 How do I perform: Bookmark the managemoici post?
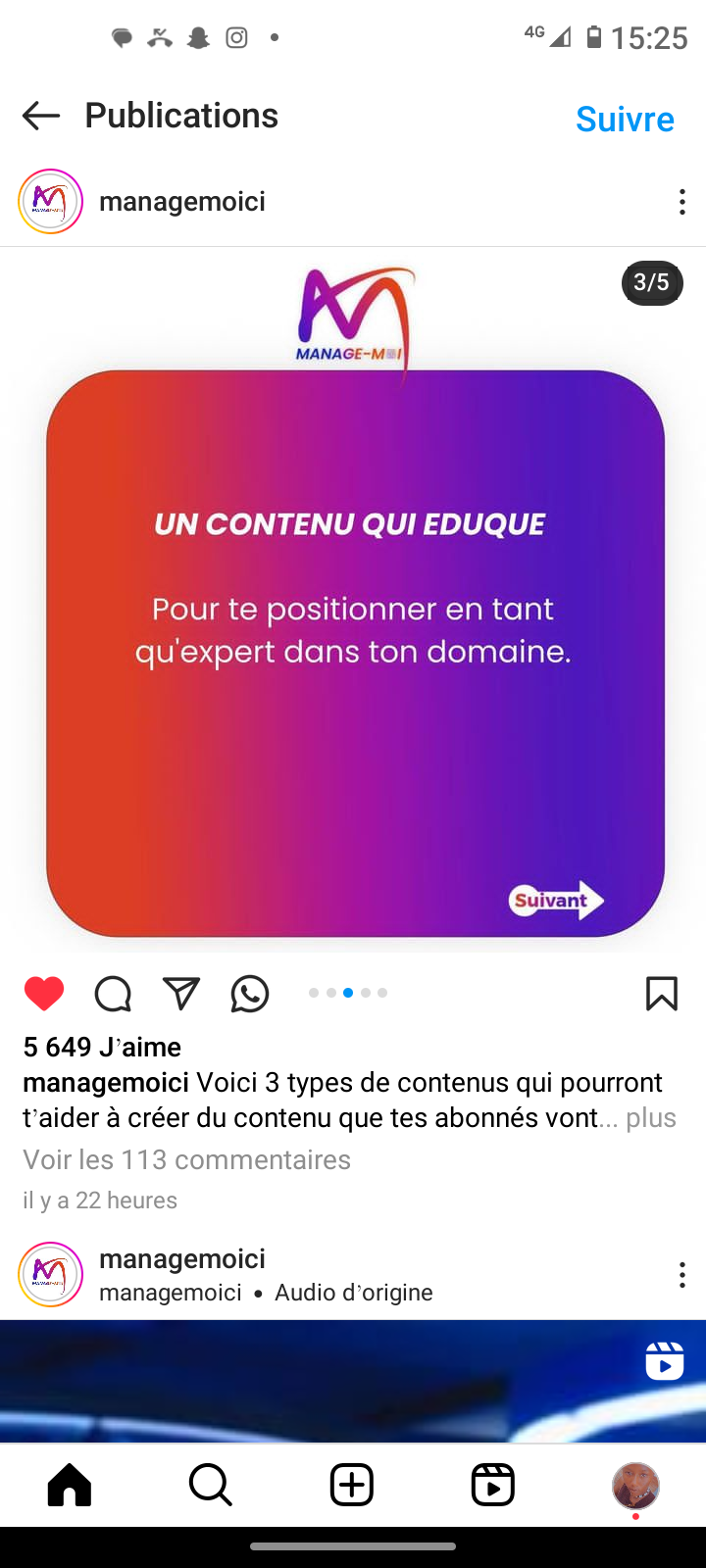662,994
